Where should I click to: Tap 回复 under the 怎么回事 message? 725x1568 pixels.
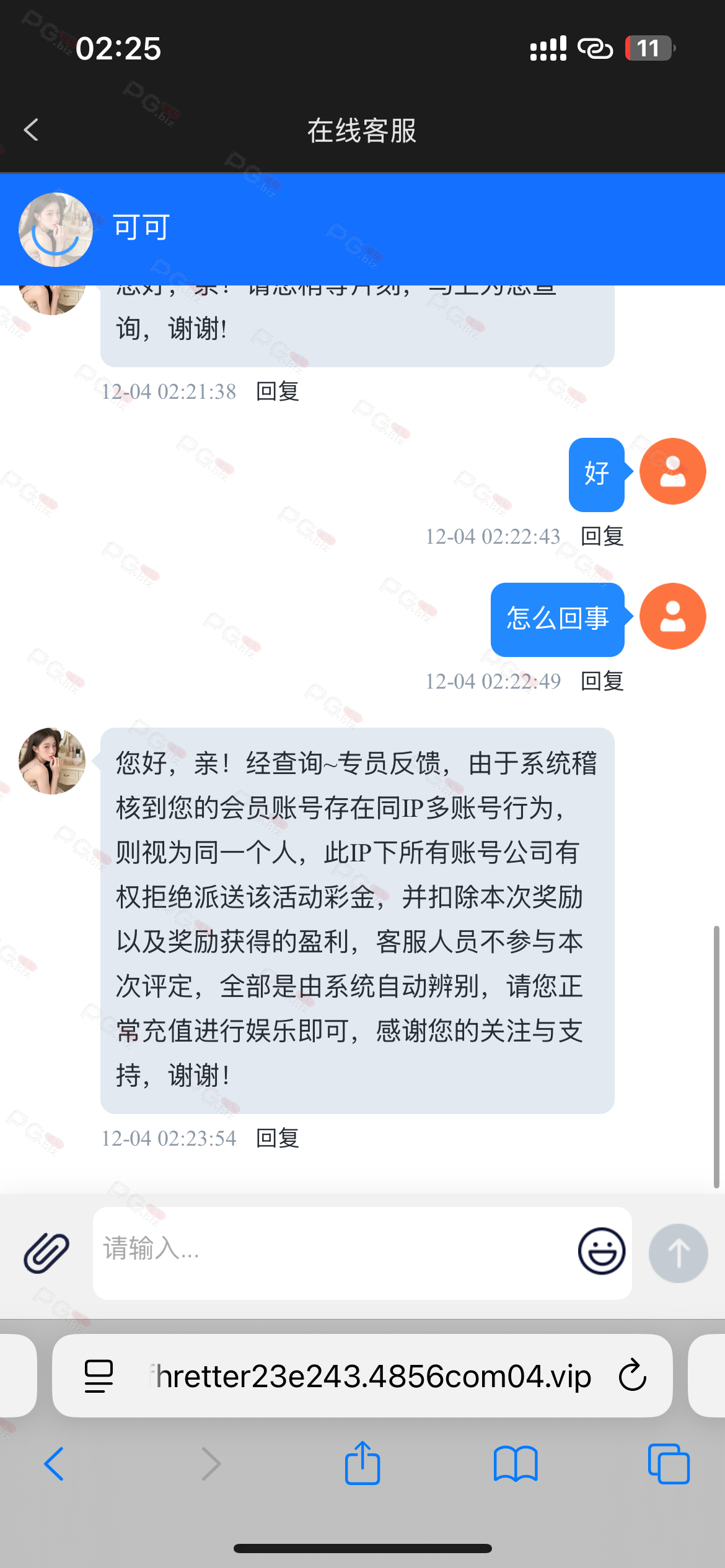602,681
